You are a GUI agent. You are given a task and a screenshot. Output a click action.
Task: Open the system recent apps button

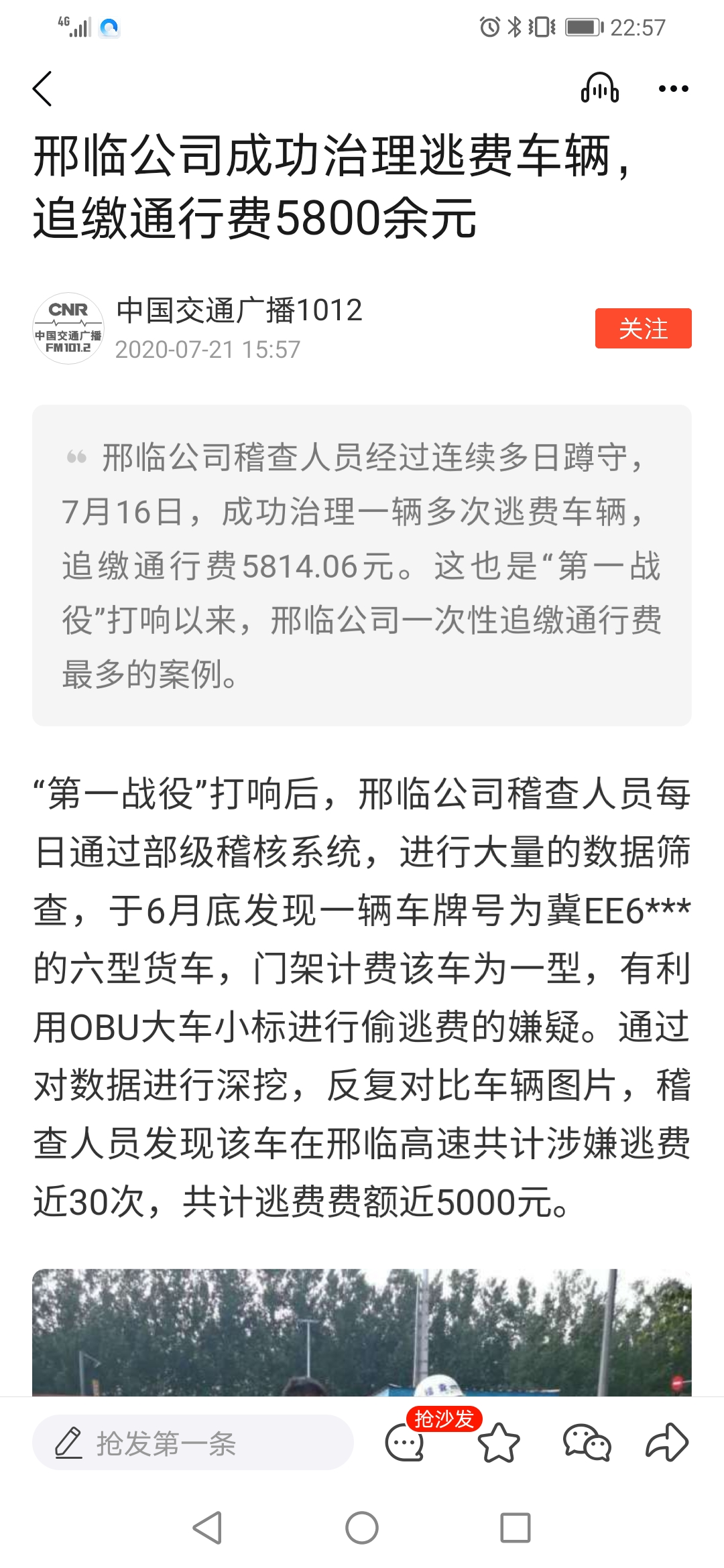click(516, 1528)
